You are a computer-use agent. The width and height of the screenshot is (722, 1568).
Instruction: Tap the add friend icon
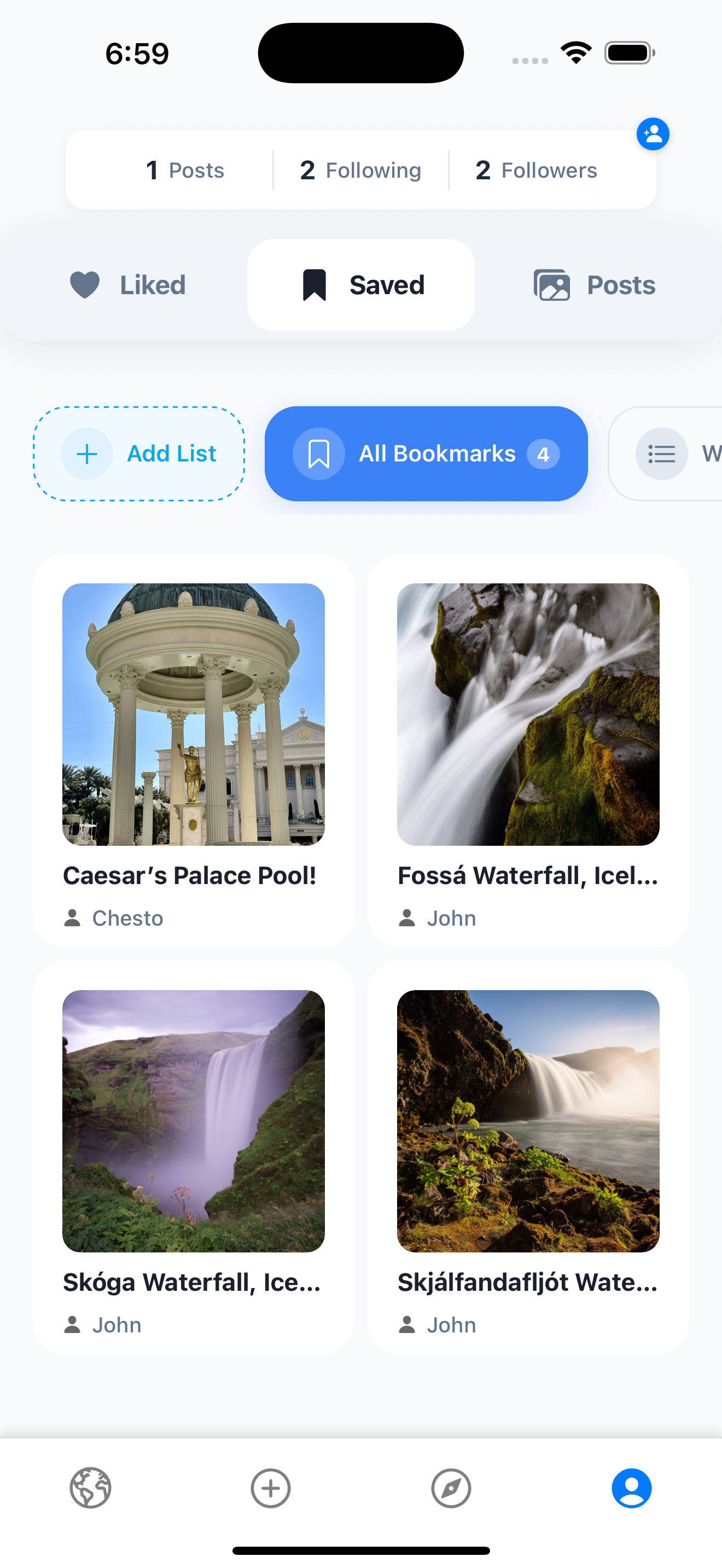point(653,134)
